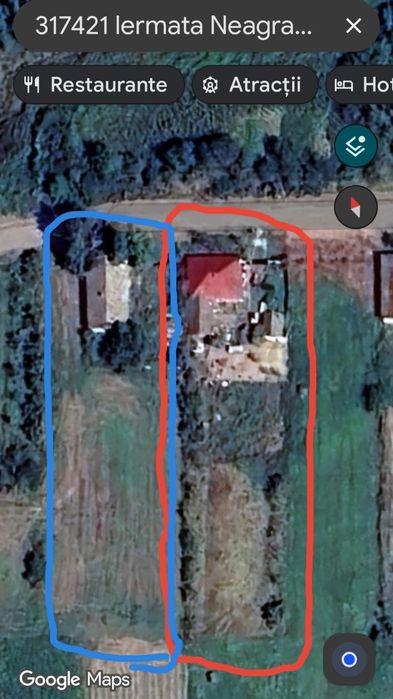Select the Atracții chip
This screenshot has width=393, height=699.
coord(255,85)
